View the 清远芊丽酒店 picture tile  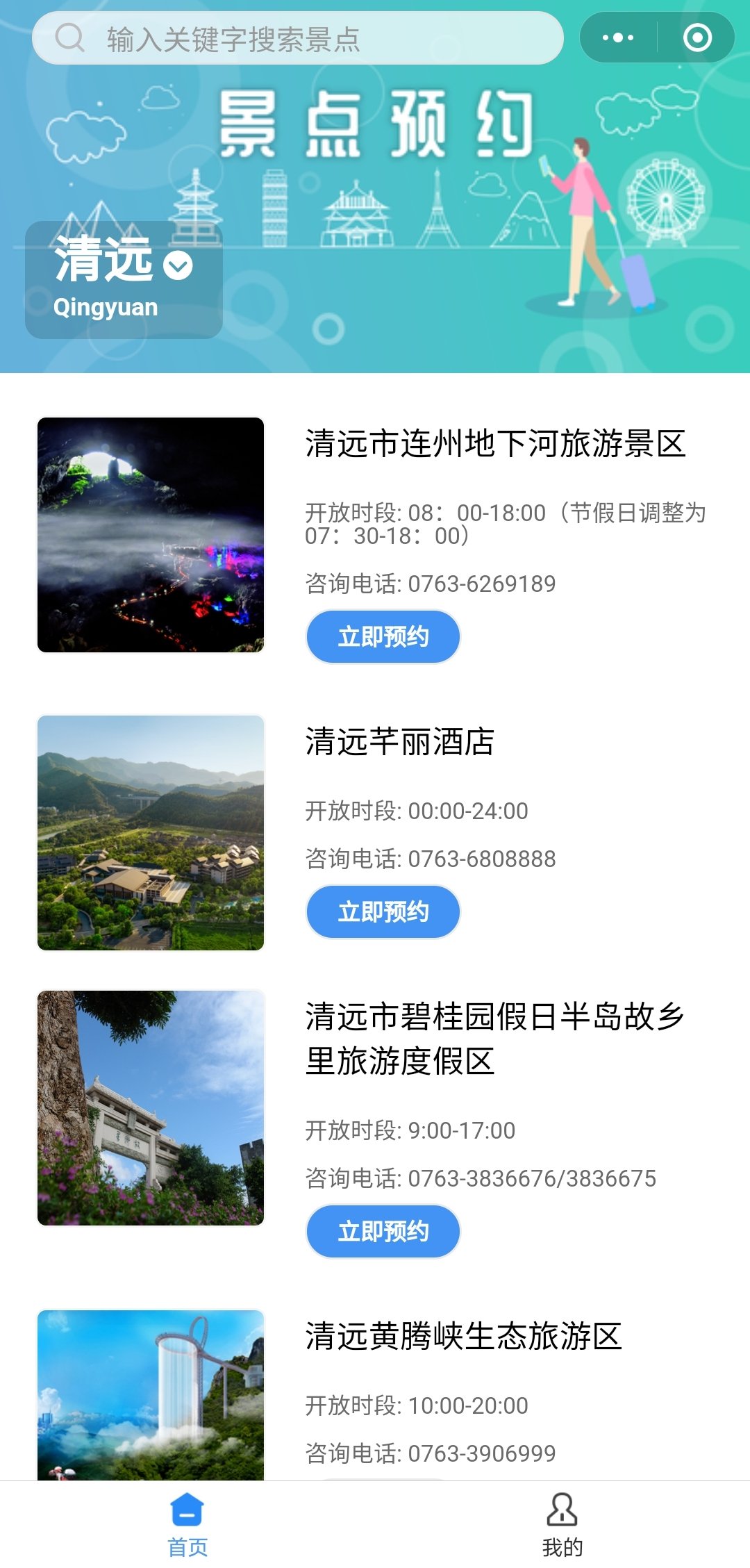coord(151,832)
